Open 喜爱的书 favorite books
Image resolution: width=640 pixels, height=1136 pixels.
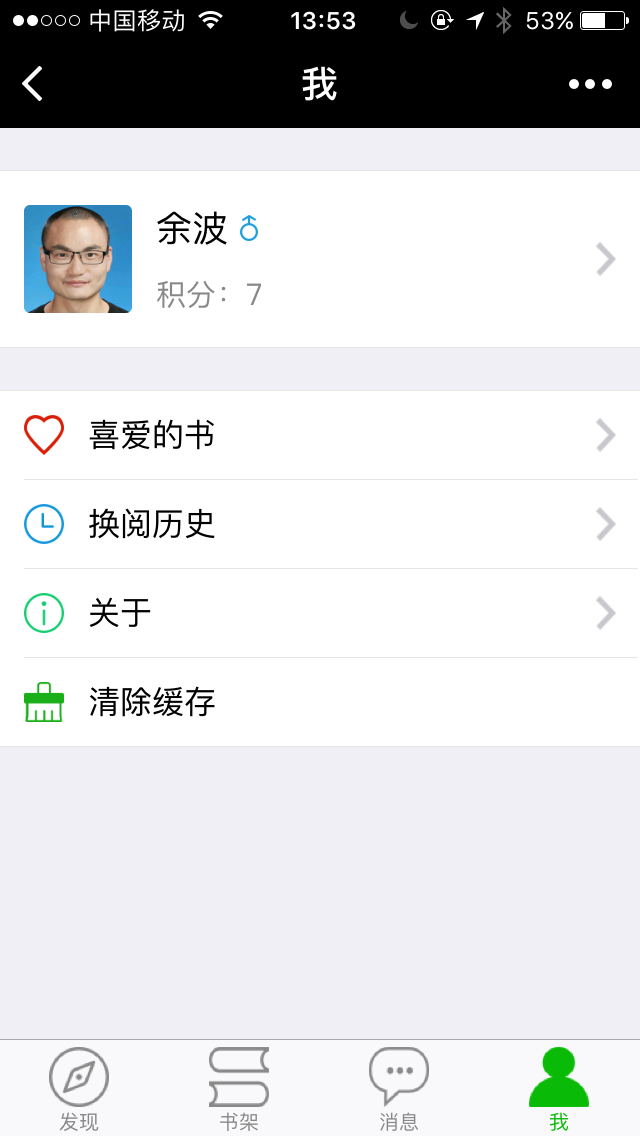[x=320, y=435]
